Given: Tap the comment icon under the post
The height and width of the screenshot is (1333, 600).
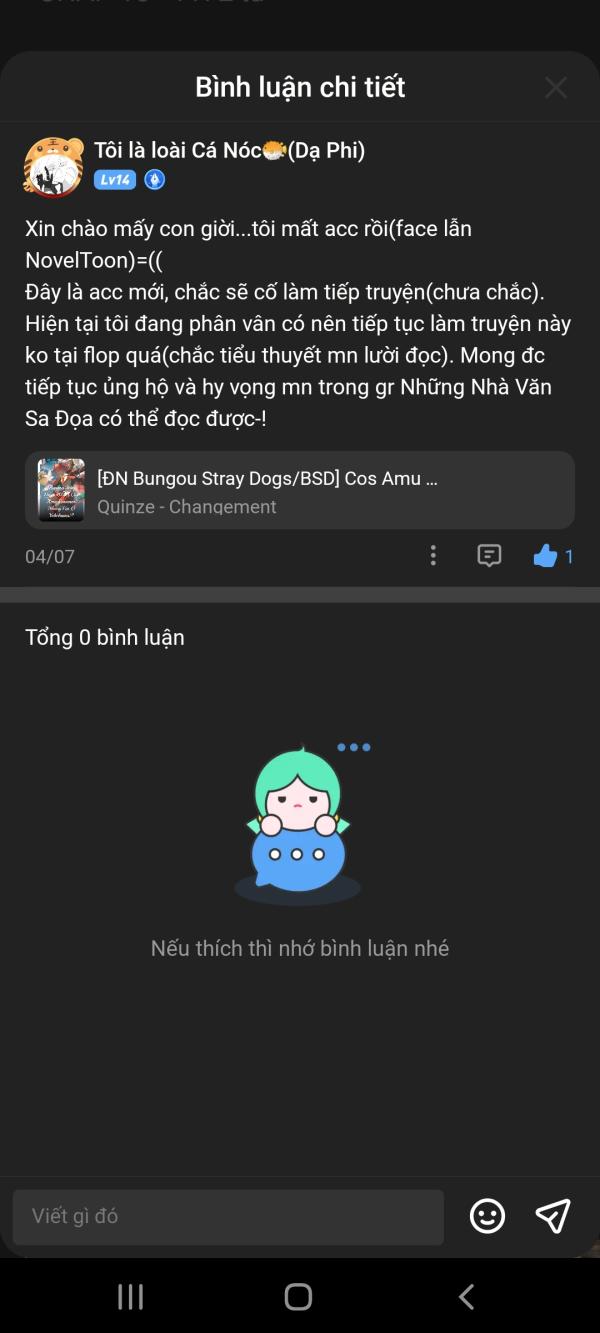Looking at the screenshot, I should pyautogui.click(x=489, y=556).
